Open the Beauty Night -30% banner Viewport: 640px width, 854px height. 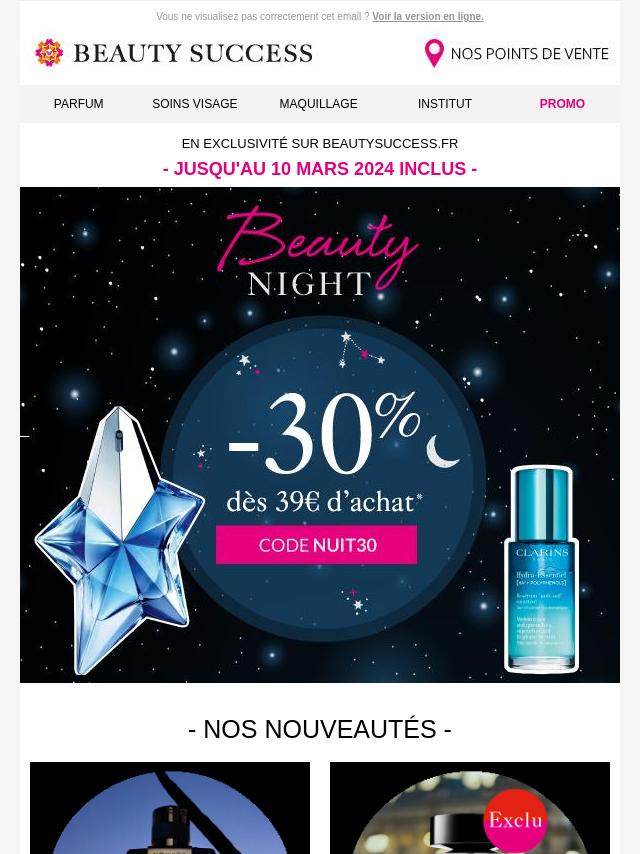pyautogui.click(x=320, y=435)
